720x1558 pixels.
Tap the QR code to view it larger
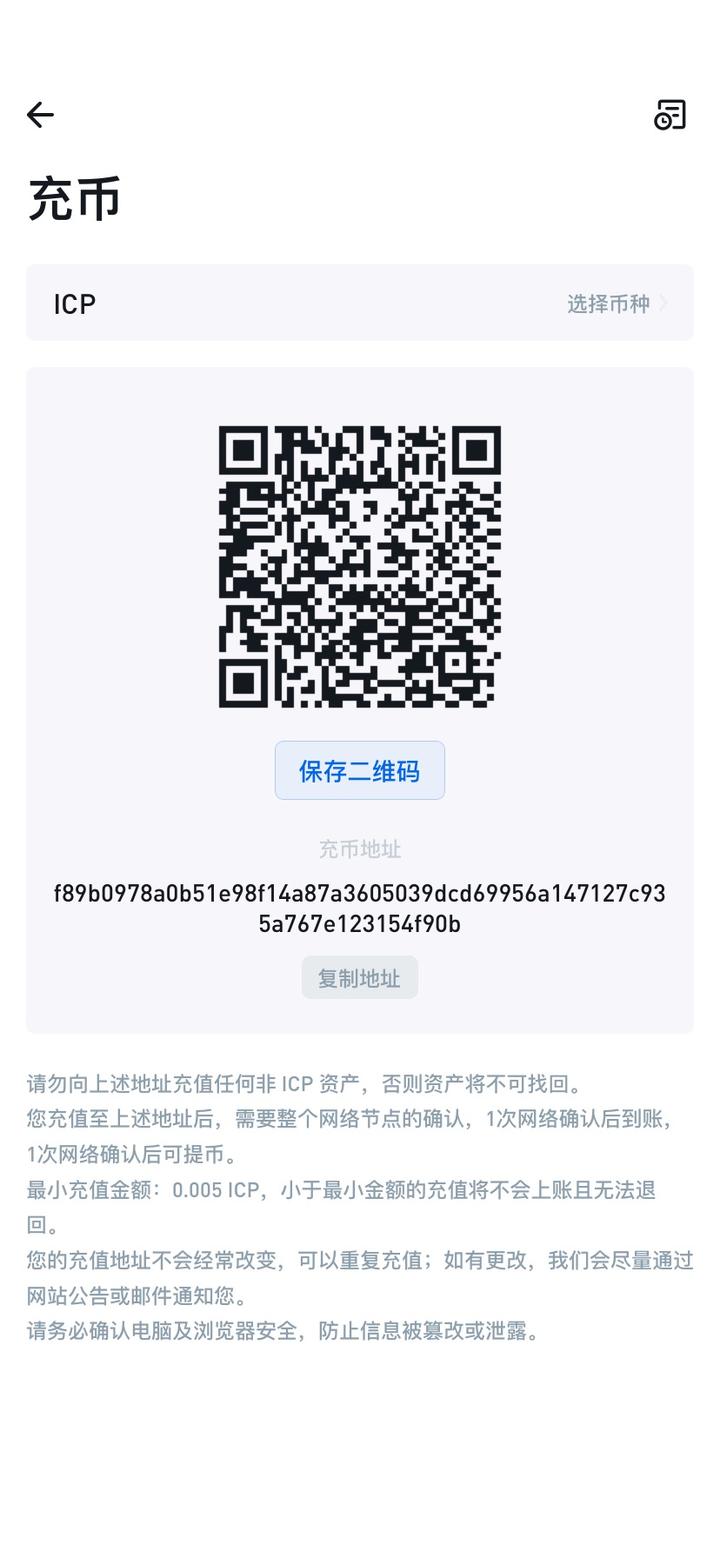coord(359,565)
